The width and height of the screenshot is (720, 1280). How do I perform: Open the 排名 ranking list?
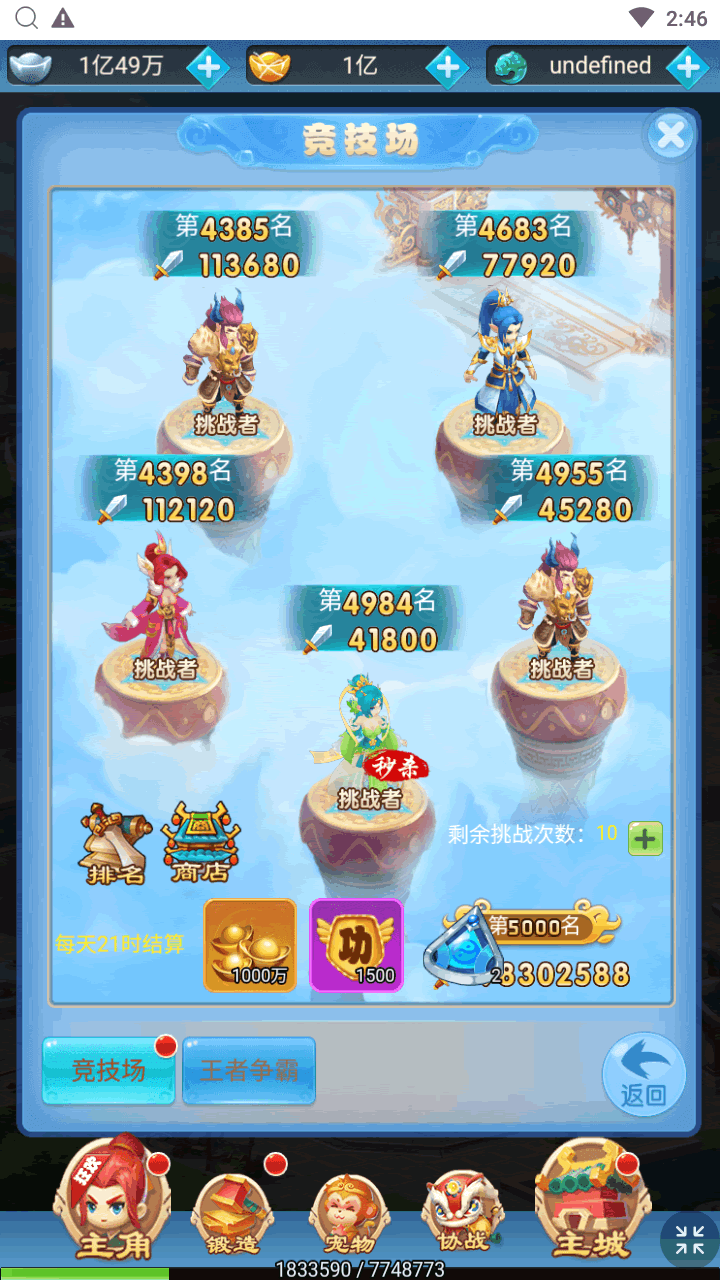116,845
